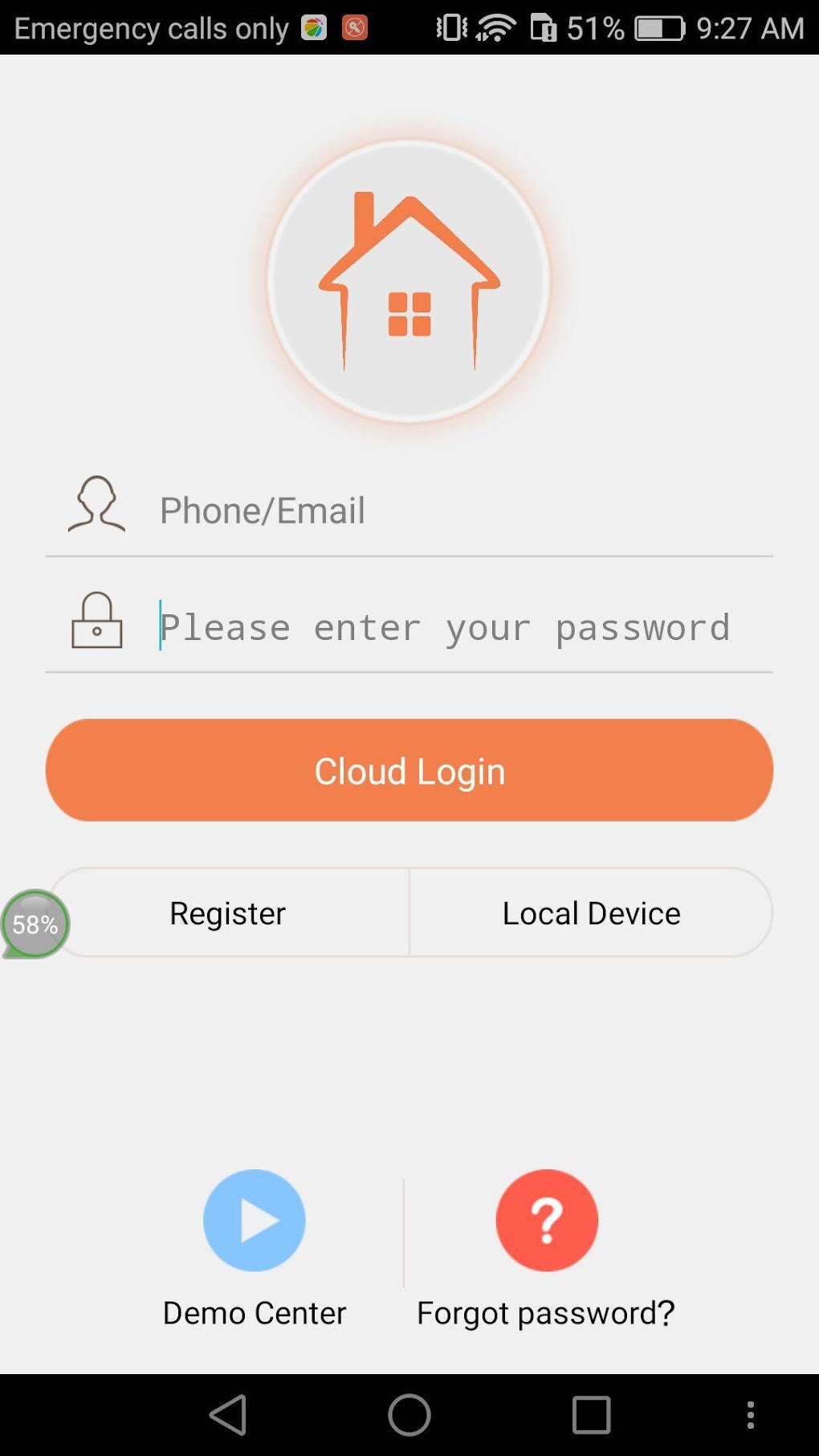The image size is (819, 1456).
Task: Click the Phone/Email input field
Action: tap(401, 508)
